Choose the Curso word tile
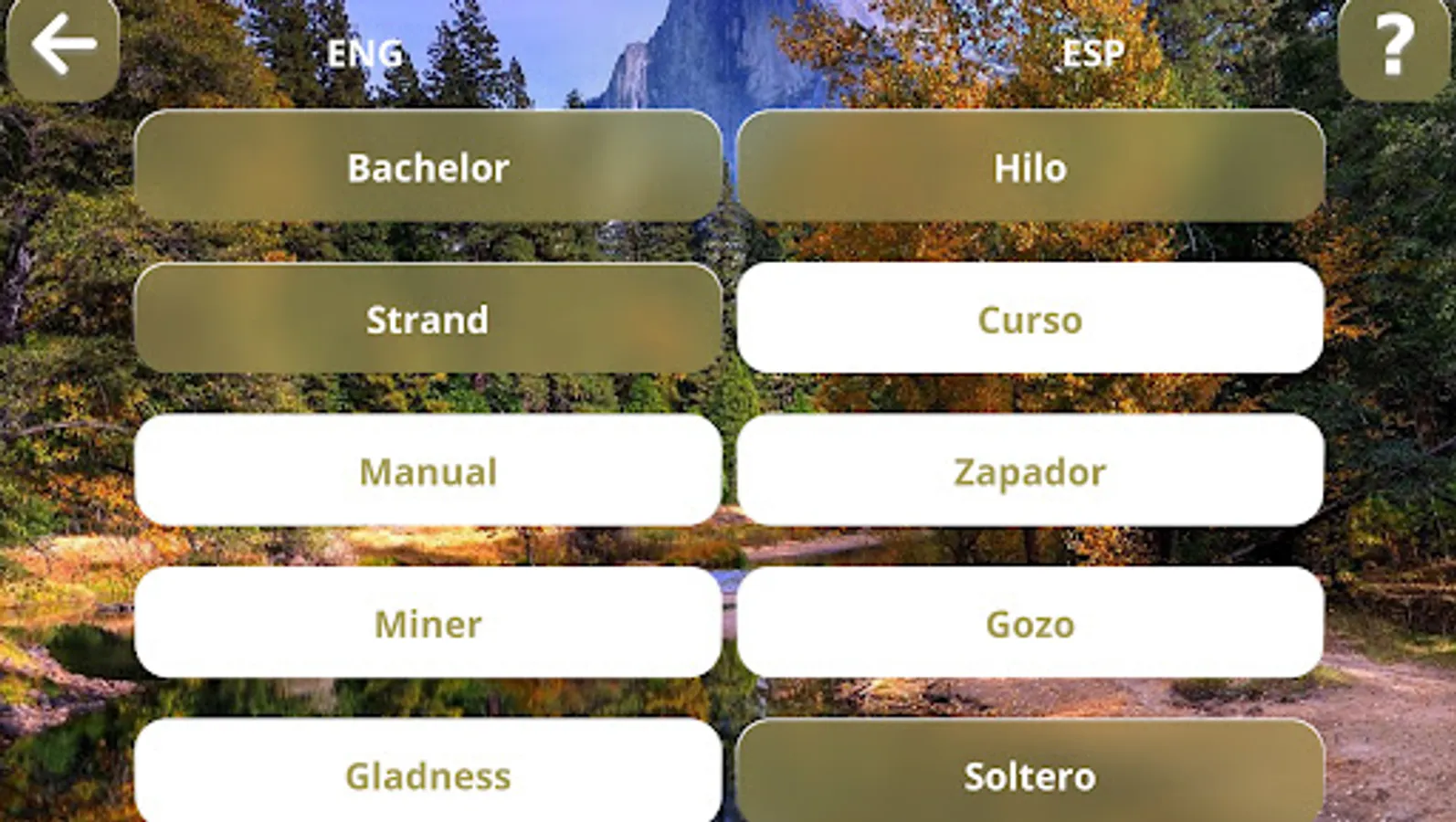This screenshot has height=822, width=1456. tap(1030, 318)
